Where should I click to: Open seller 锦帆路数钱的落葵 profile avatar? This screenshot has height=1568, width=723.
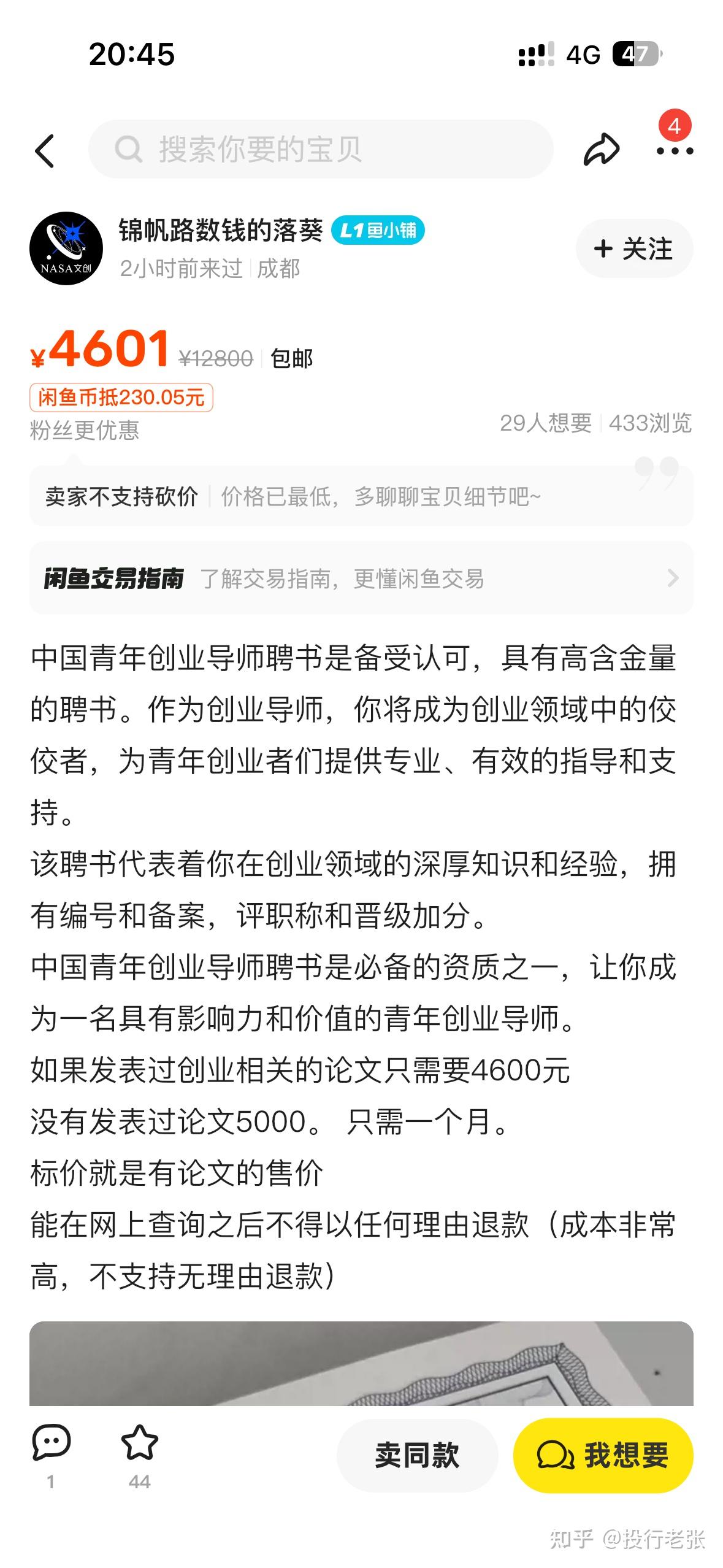pos(66,248)
